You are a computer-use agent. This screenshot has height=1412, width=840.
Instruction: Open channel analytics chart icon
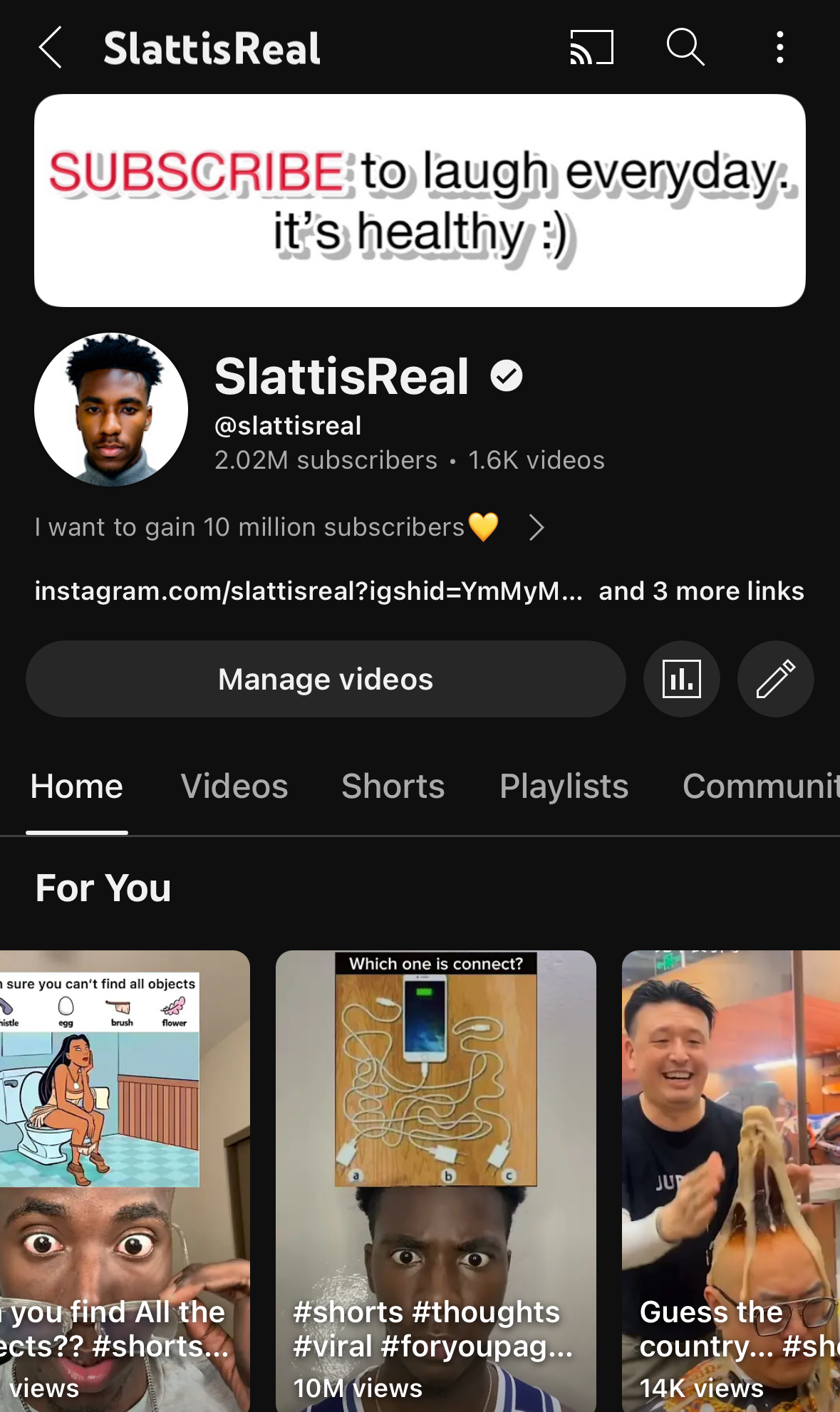pyautogui.click(x=681, y=679)
